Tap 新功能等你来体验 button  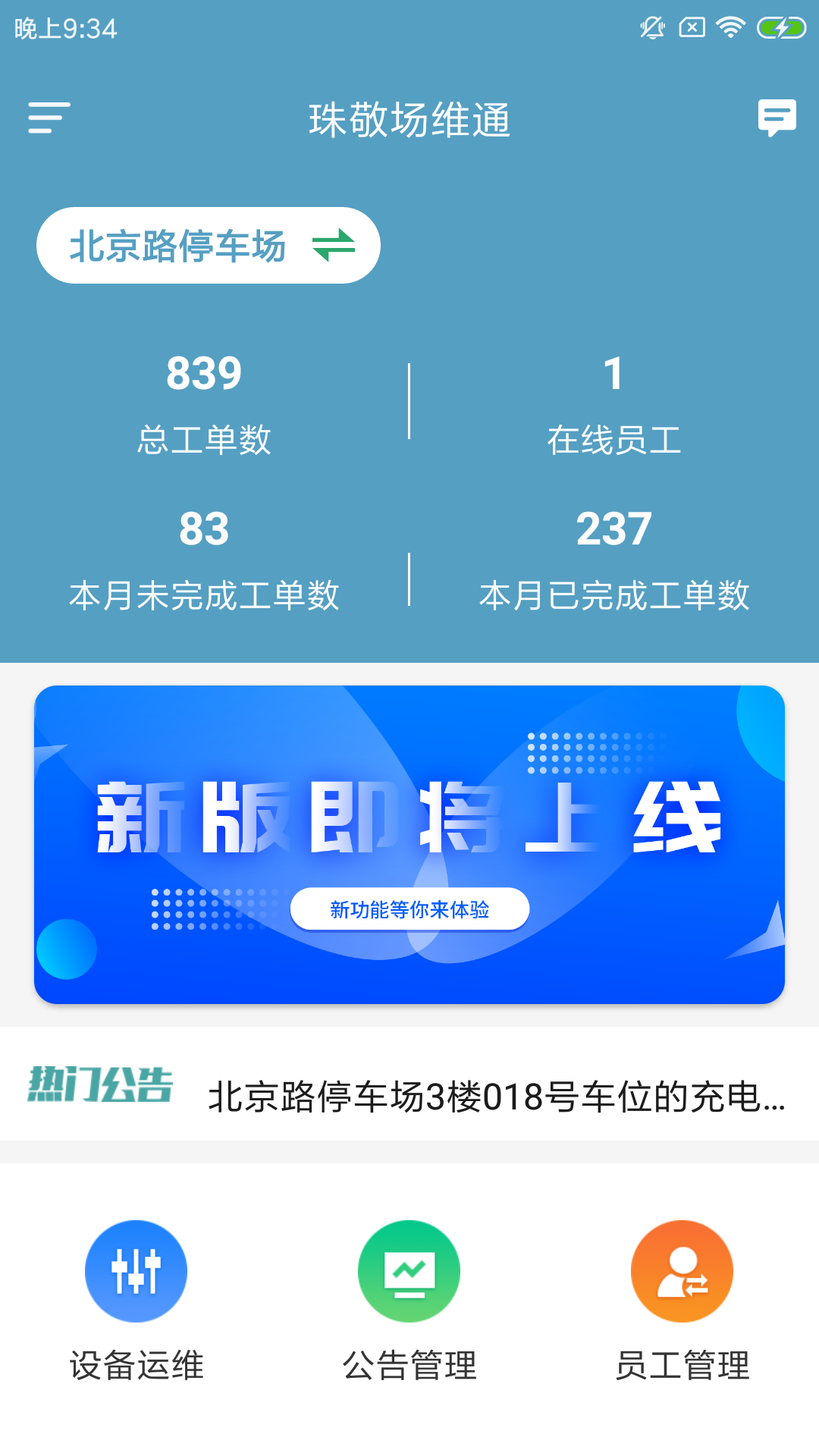point(409,909)
